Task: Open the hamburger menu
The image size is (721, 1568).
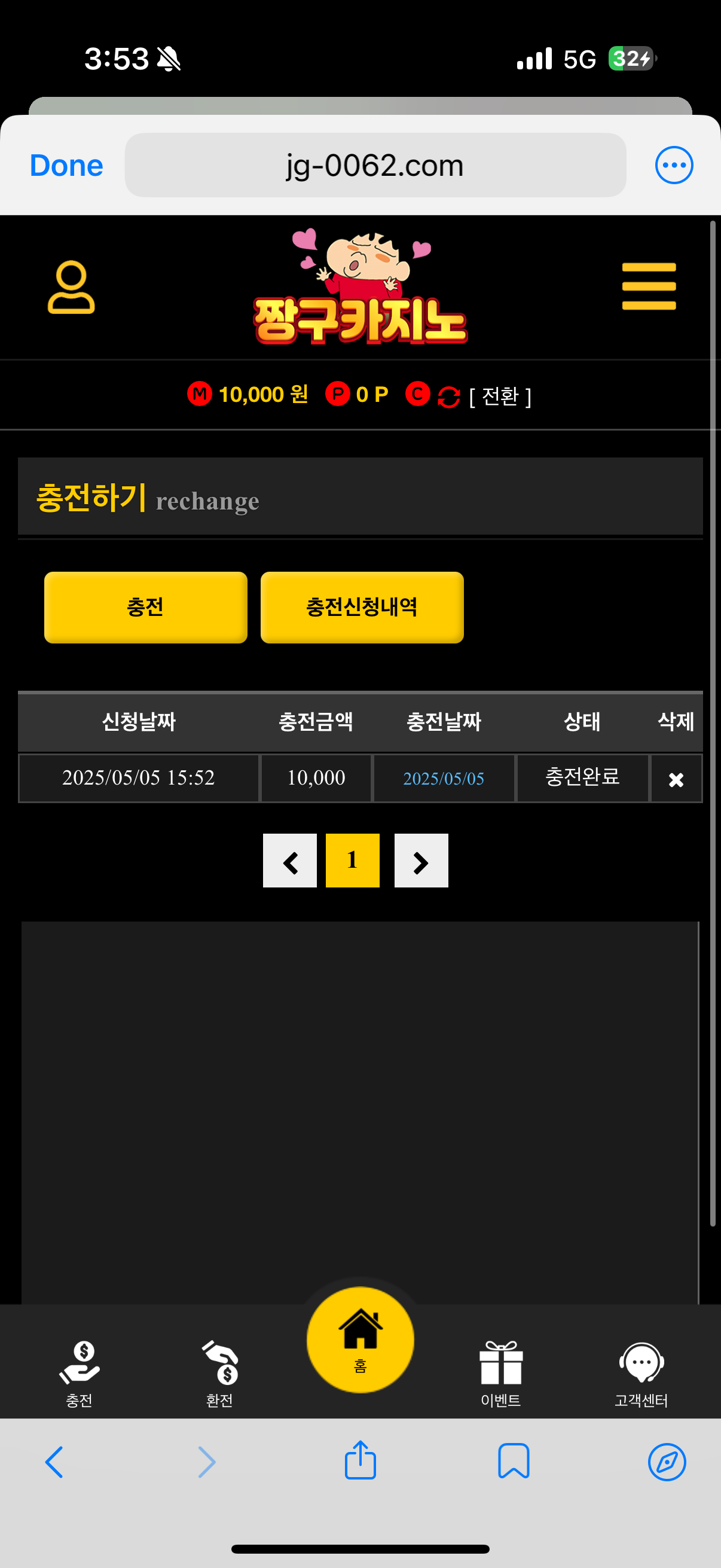Action: (649, 286)
